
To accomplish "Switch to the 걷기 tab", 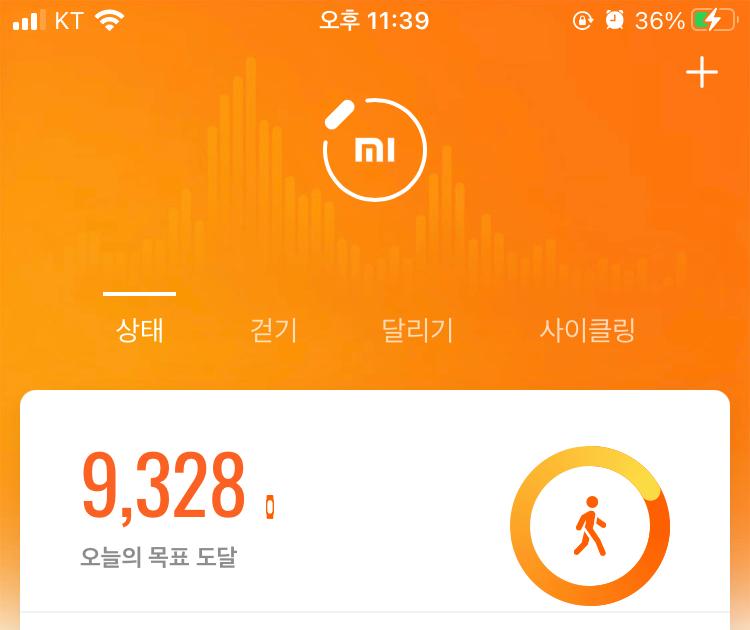I will pyautogui.click(x=273, y=330).
